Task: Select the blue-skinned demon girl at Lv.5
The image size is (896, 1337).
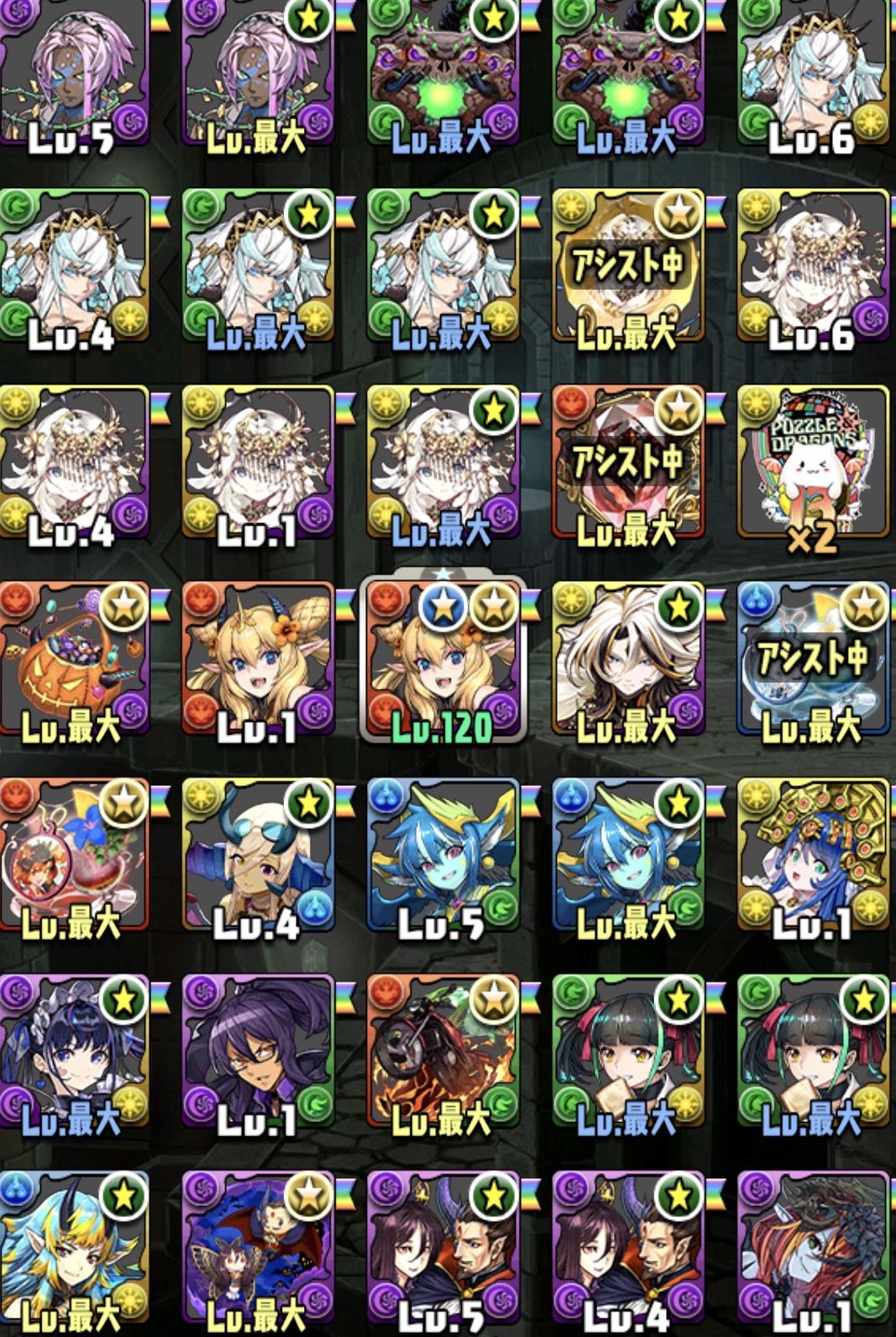Action: click(443, 855)
